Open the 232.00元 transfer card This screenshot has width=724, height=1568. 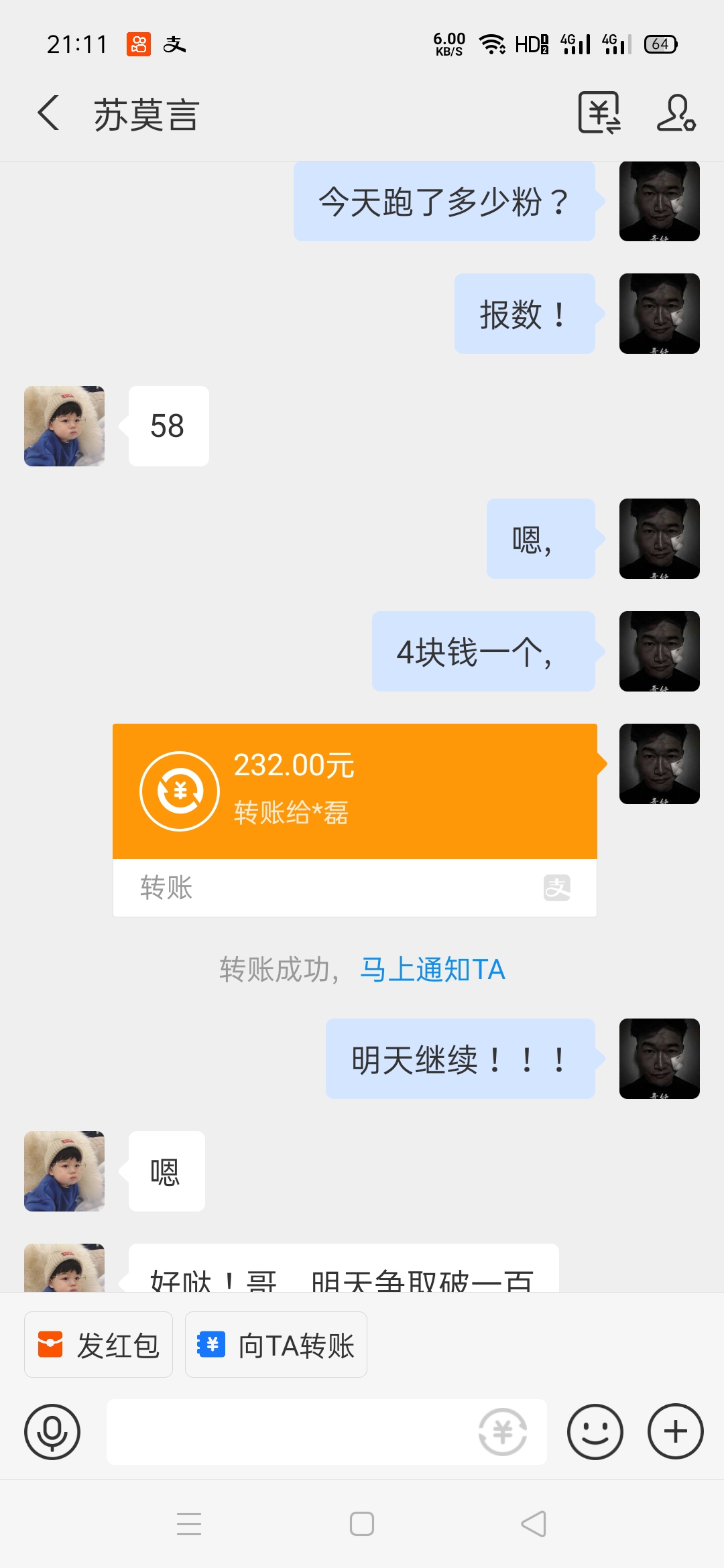(x=354, y=792)
